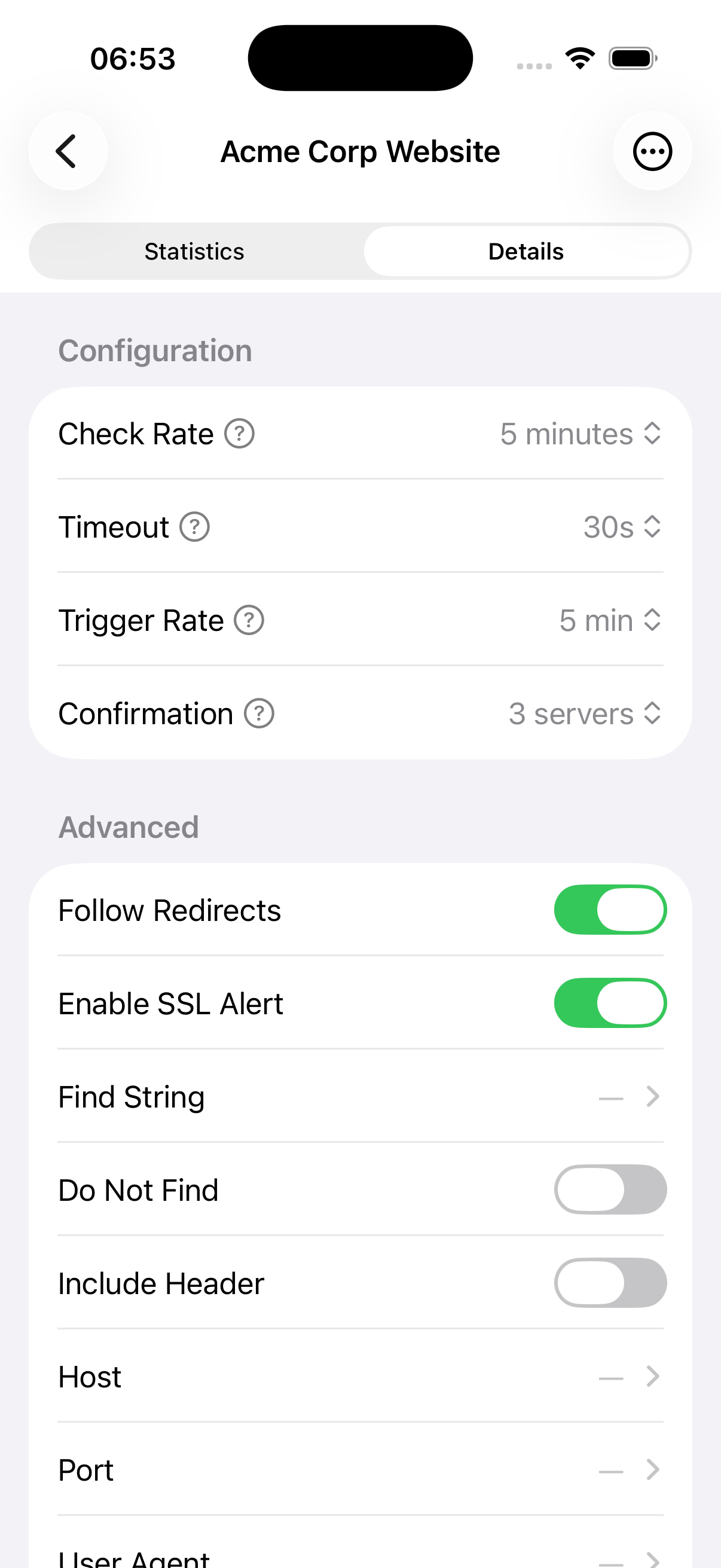Open the Check Rate help tooltip

click(x=239, y=434)
